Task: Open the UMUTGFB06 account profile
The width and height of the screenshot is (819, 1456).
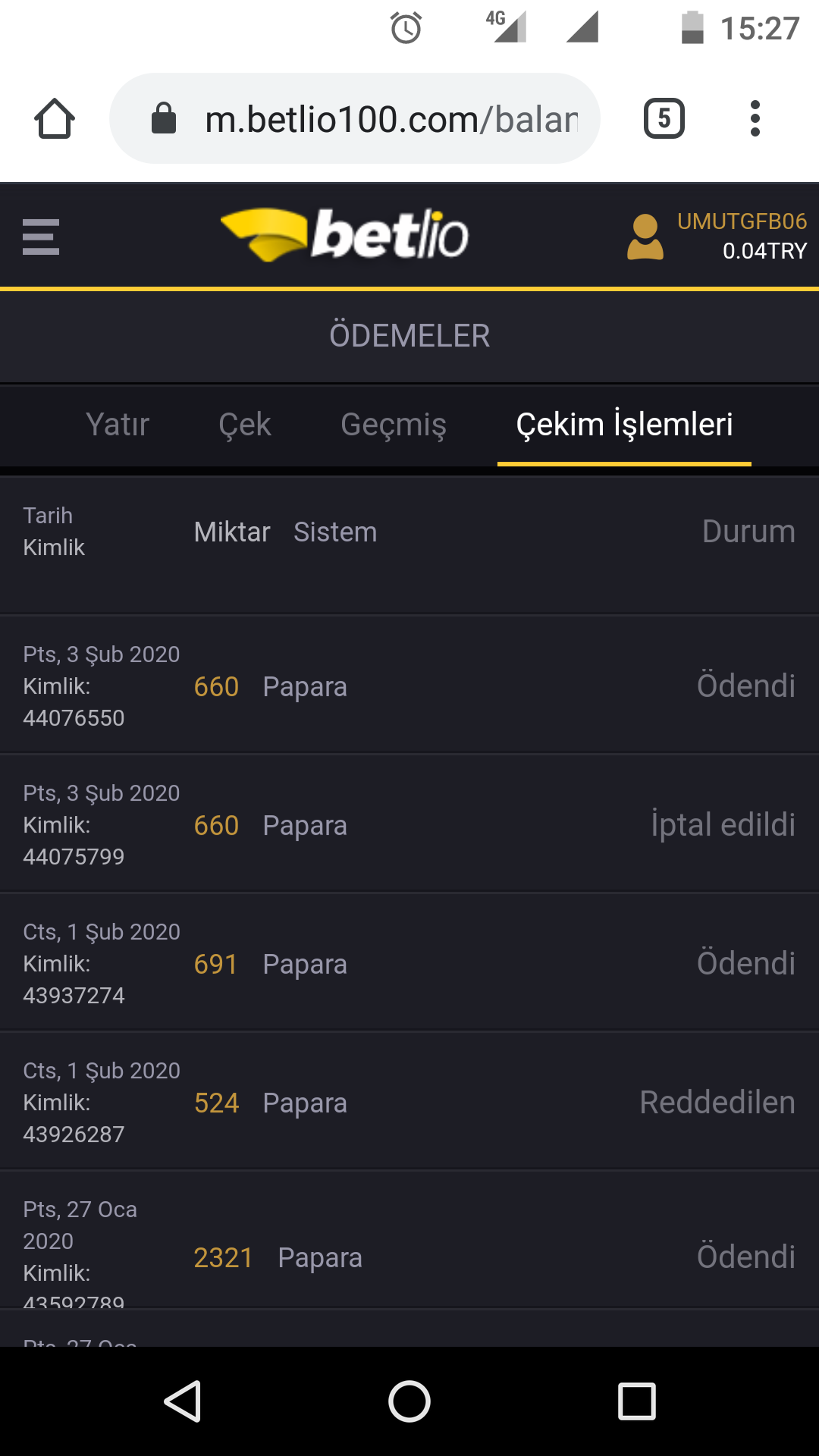Action: (717, 236)
